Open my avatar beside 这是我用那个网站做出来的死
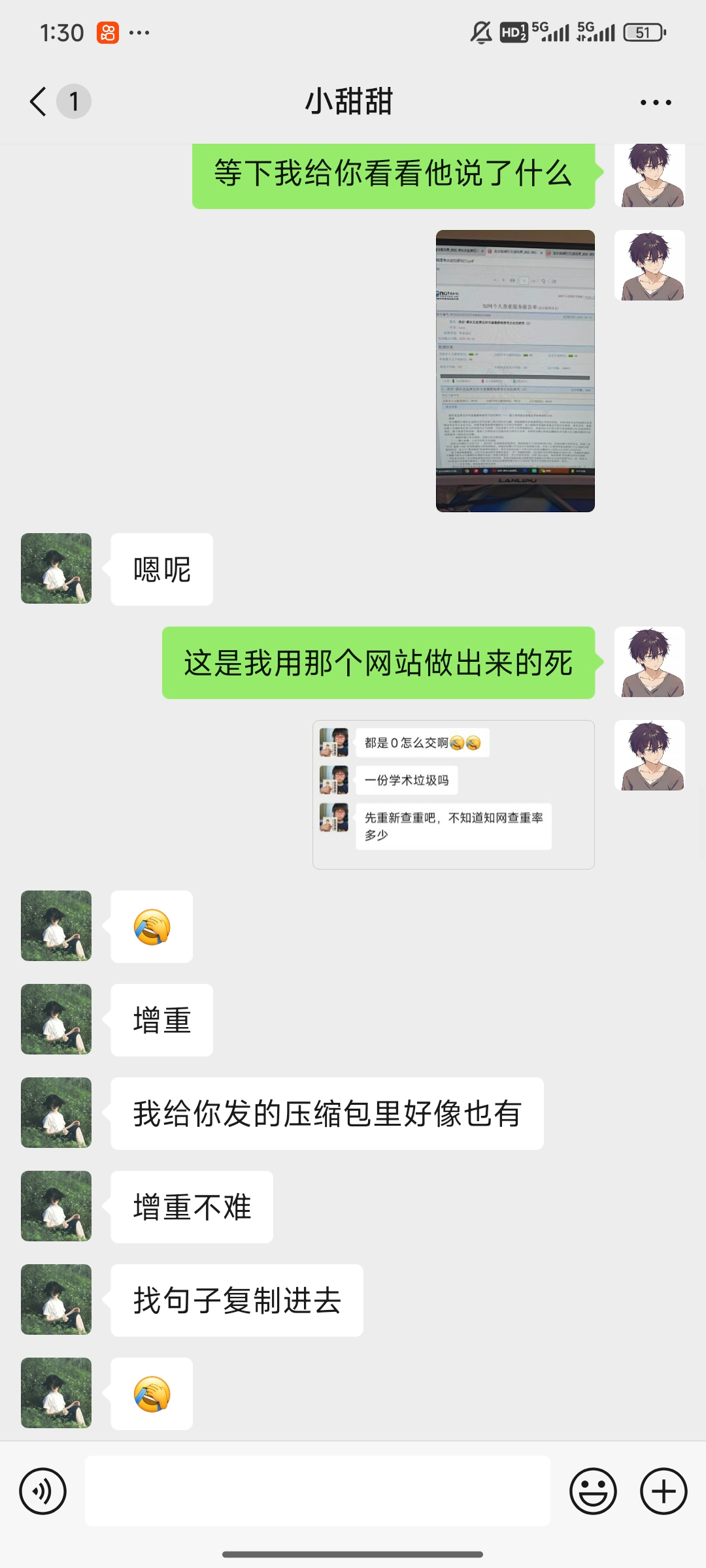The width and height of the screenshot is (706, 1568). click(x=650, y=662)
